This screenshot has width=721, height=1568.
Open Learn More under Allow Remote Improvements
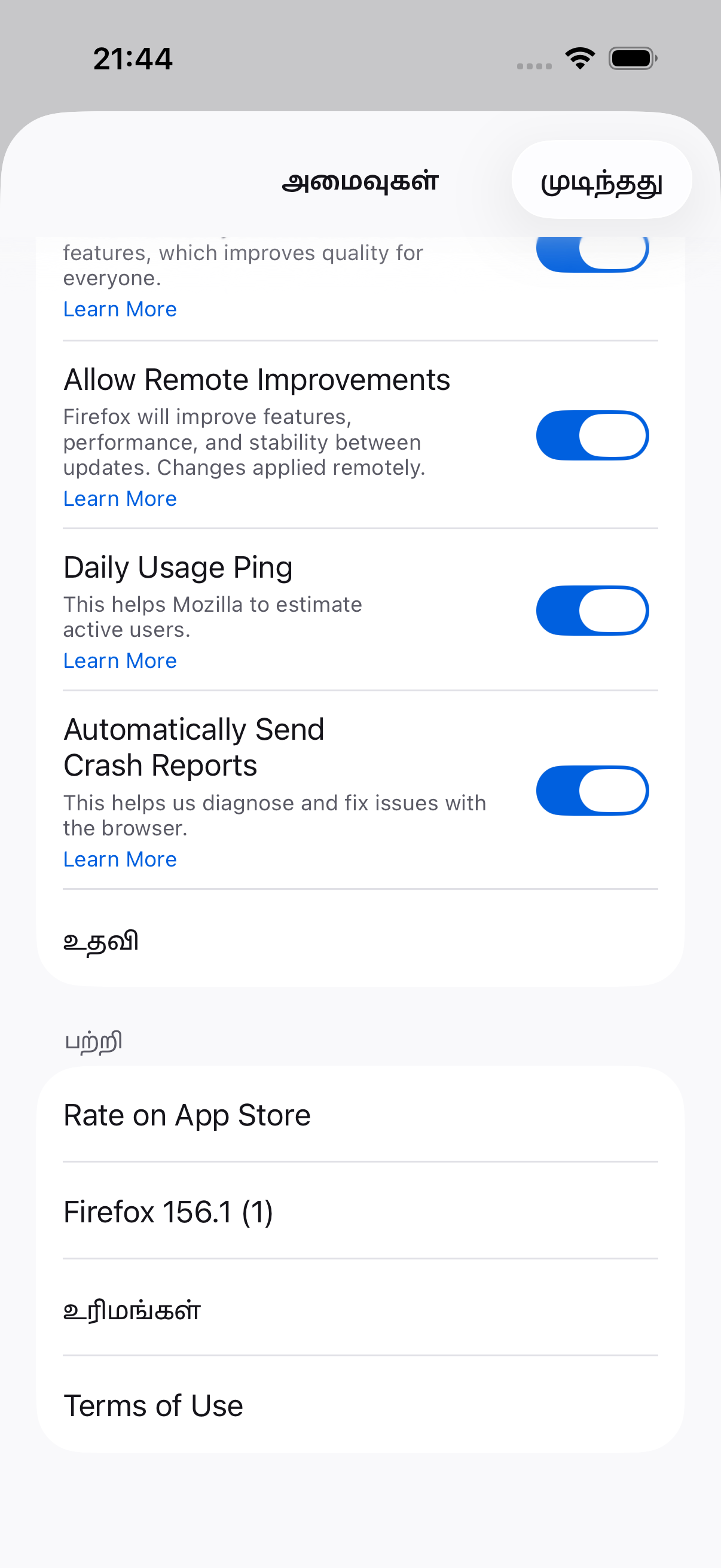(120, 499)
